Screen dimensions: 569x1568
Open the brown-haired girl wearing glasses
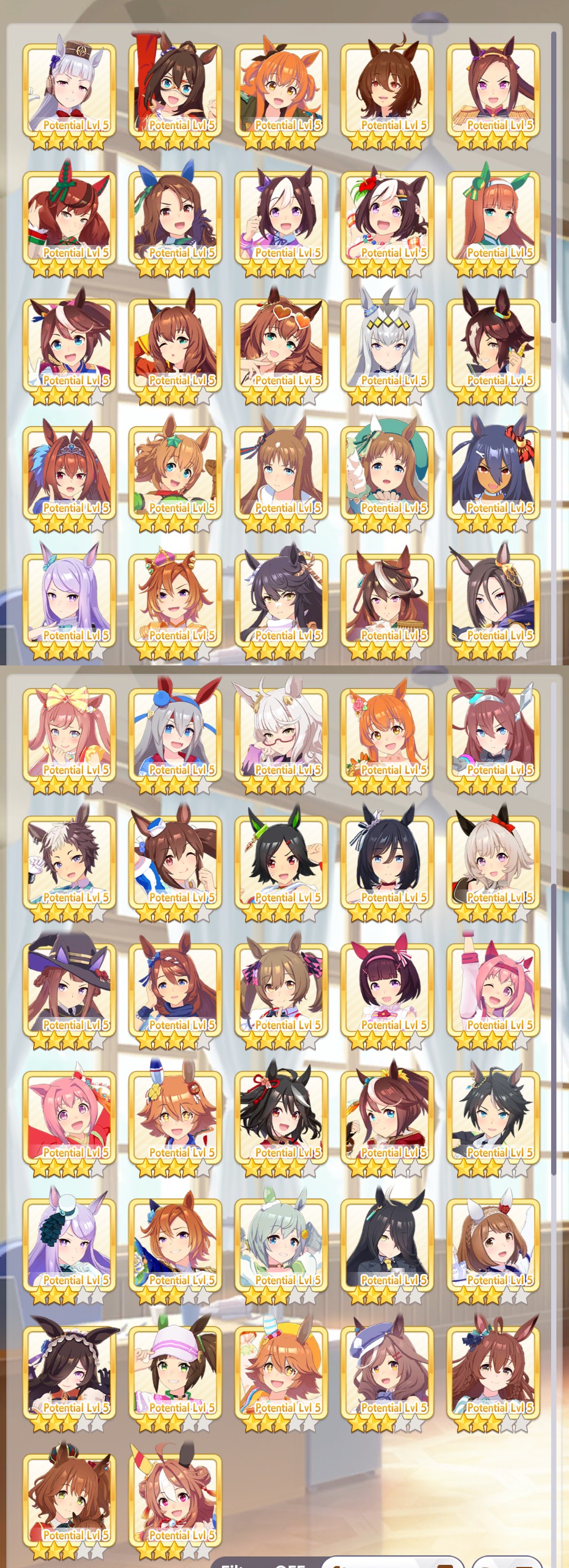175,91
